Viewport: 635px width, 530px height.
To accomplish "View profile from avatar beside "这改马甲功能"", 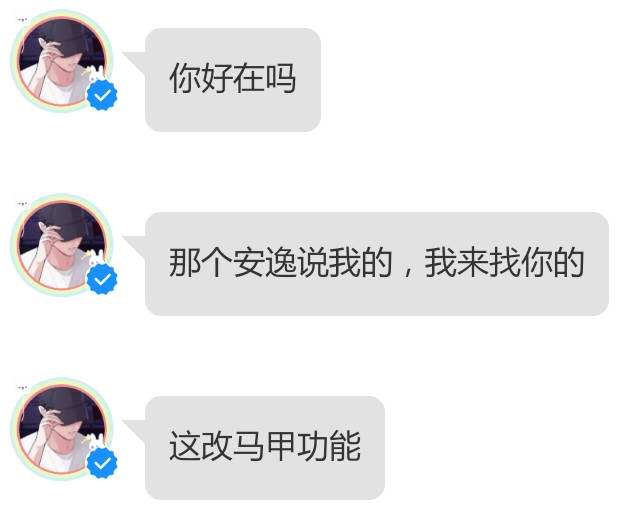I will pos(62,430).
